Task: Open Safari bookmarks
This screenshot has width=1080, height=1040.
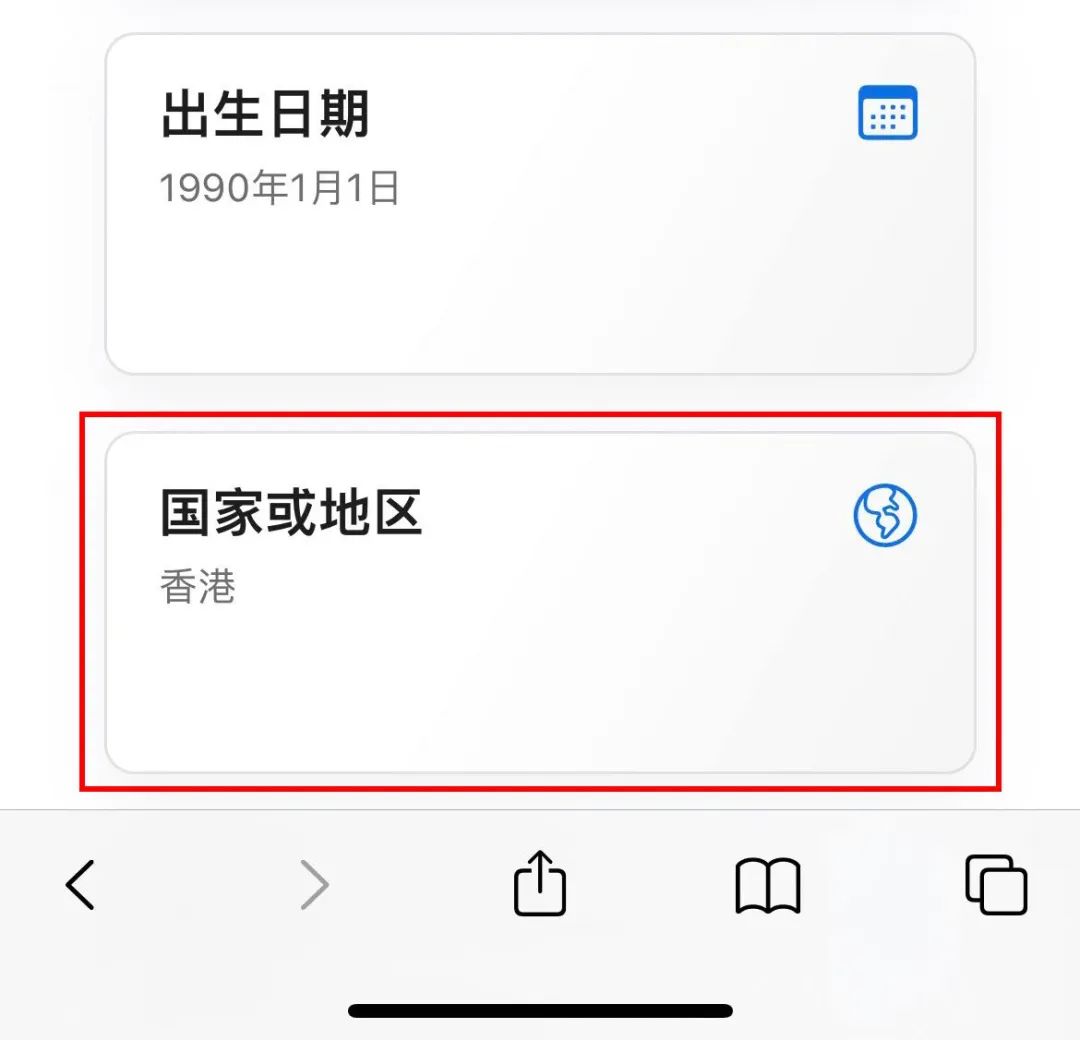Action: [x=768, y=885]
